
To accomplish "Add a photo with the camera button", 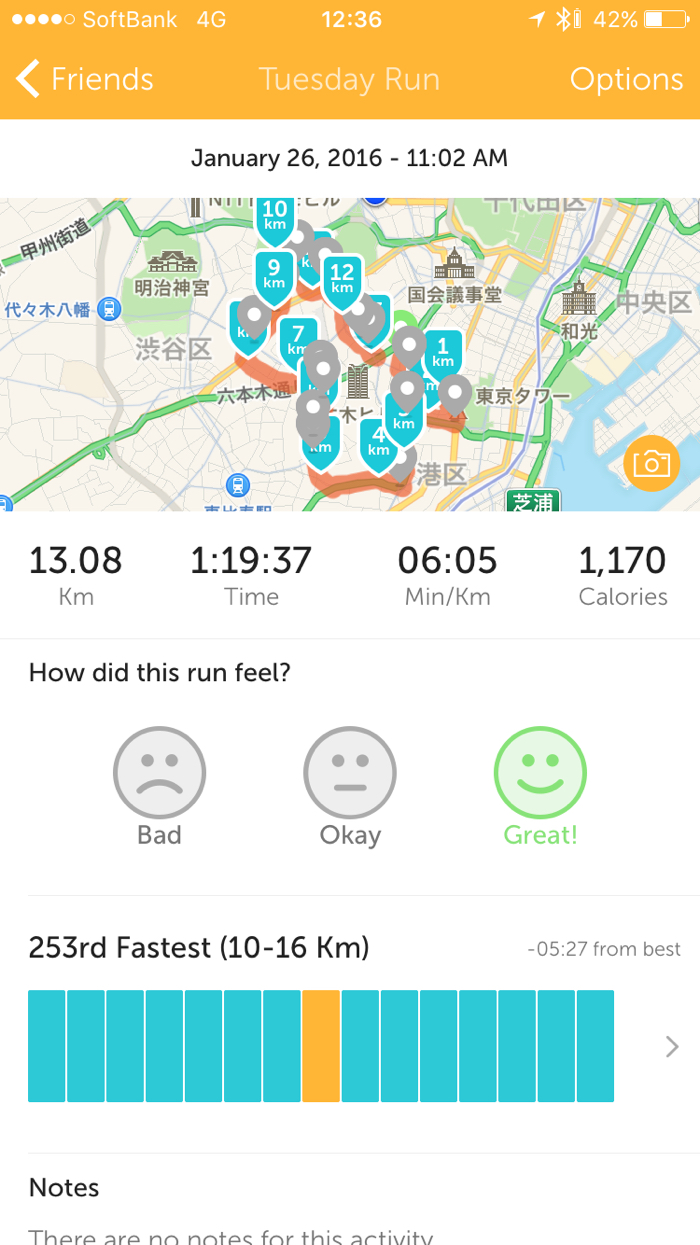I will (650, 463).
